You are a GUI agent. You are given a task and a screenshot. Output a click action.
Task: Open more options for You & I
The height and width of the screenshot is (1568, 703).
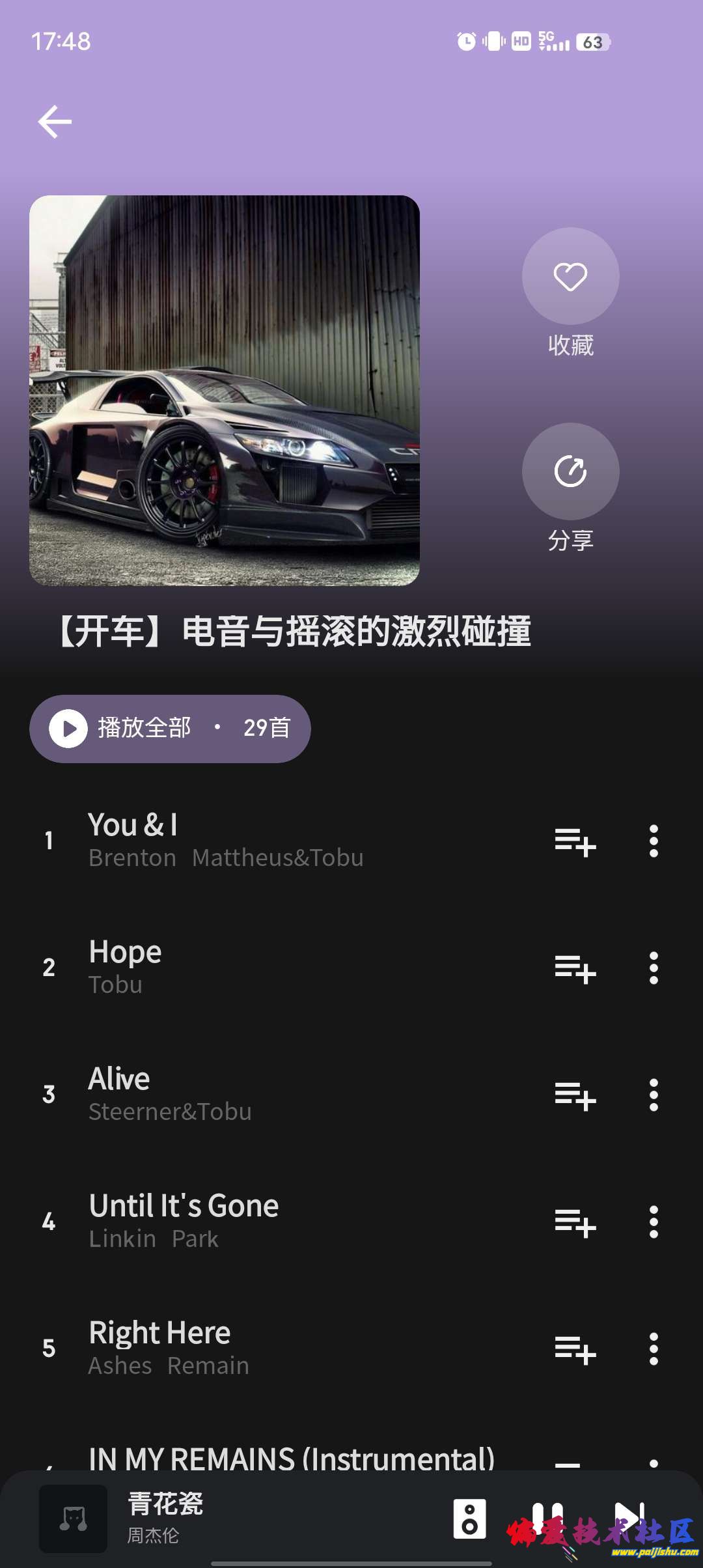pos(654,841)
